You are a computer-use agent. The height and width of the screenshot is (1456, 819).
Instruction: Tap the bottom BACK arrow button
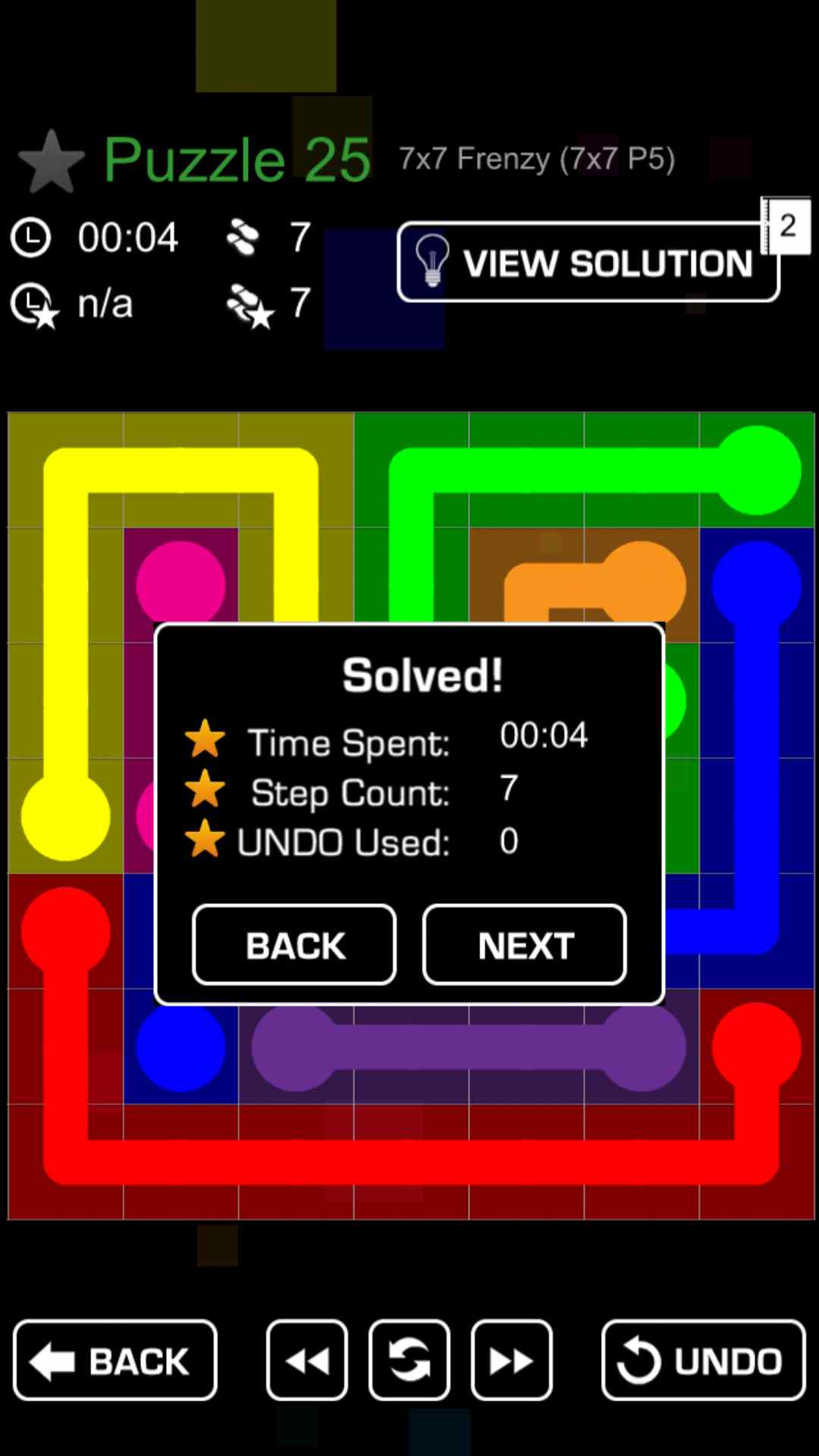(115, 1360)
